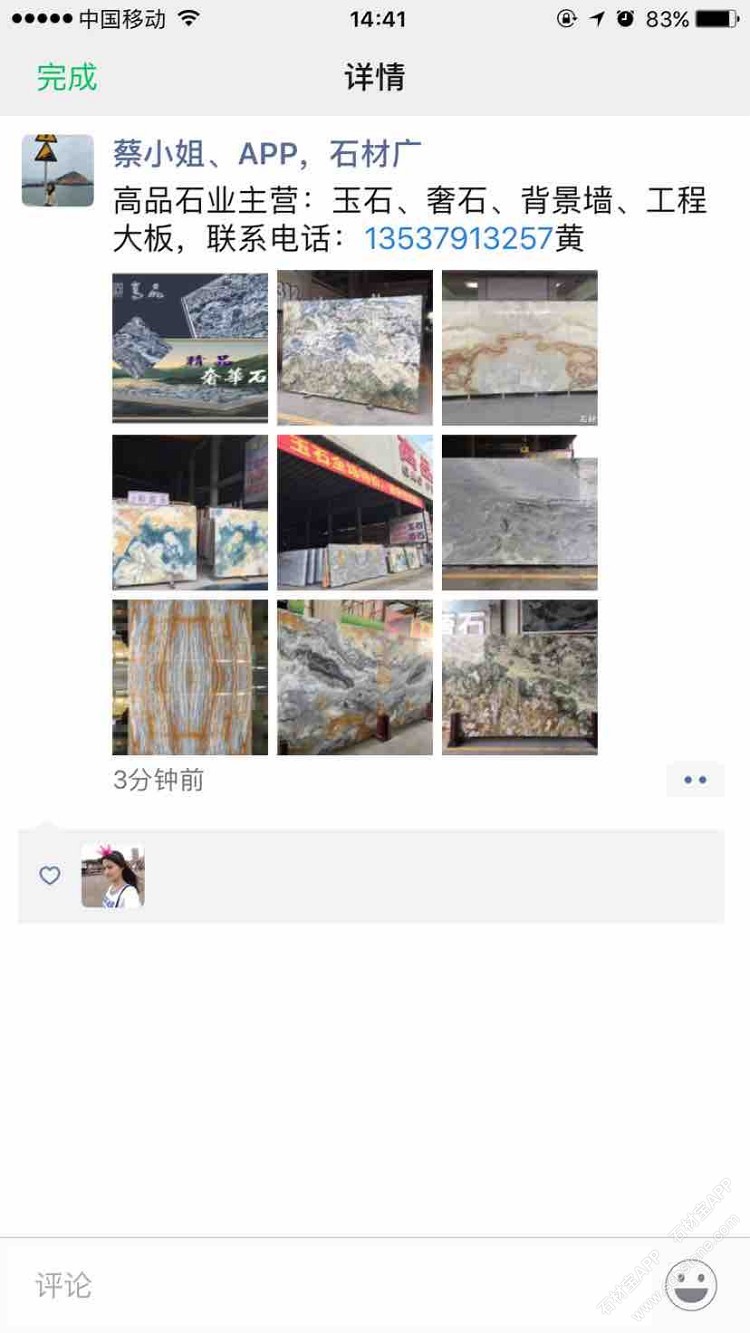The width and height of the screenshot is (750, 1333).
Task: View the storefront photo with the red banner
Action: (355, 512)
